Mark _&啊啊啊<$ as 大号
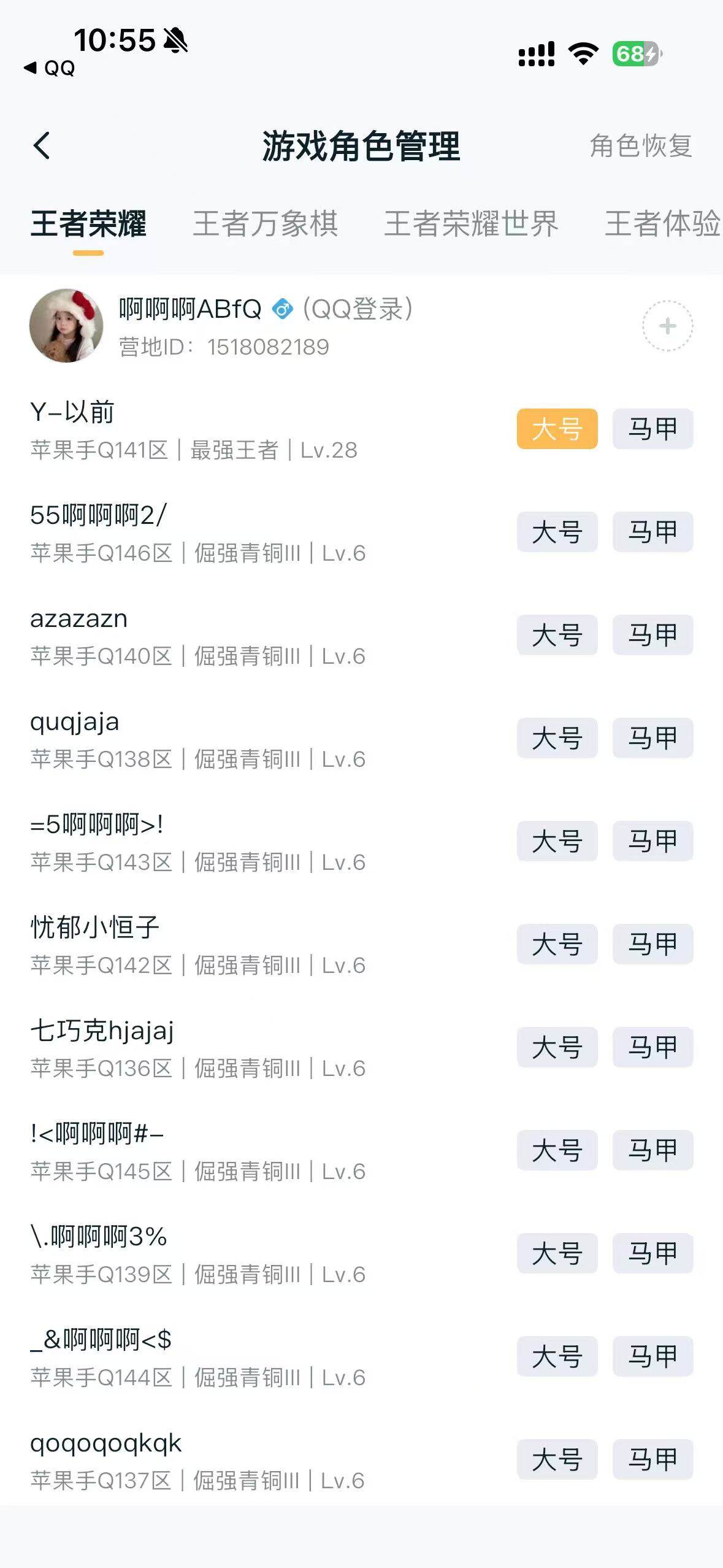Screen dimensions: 723x1568 click(x=557, y=1356)
